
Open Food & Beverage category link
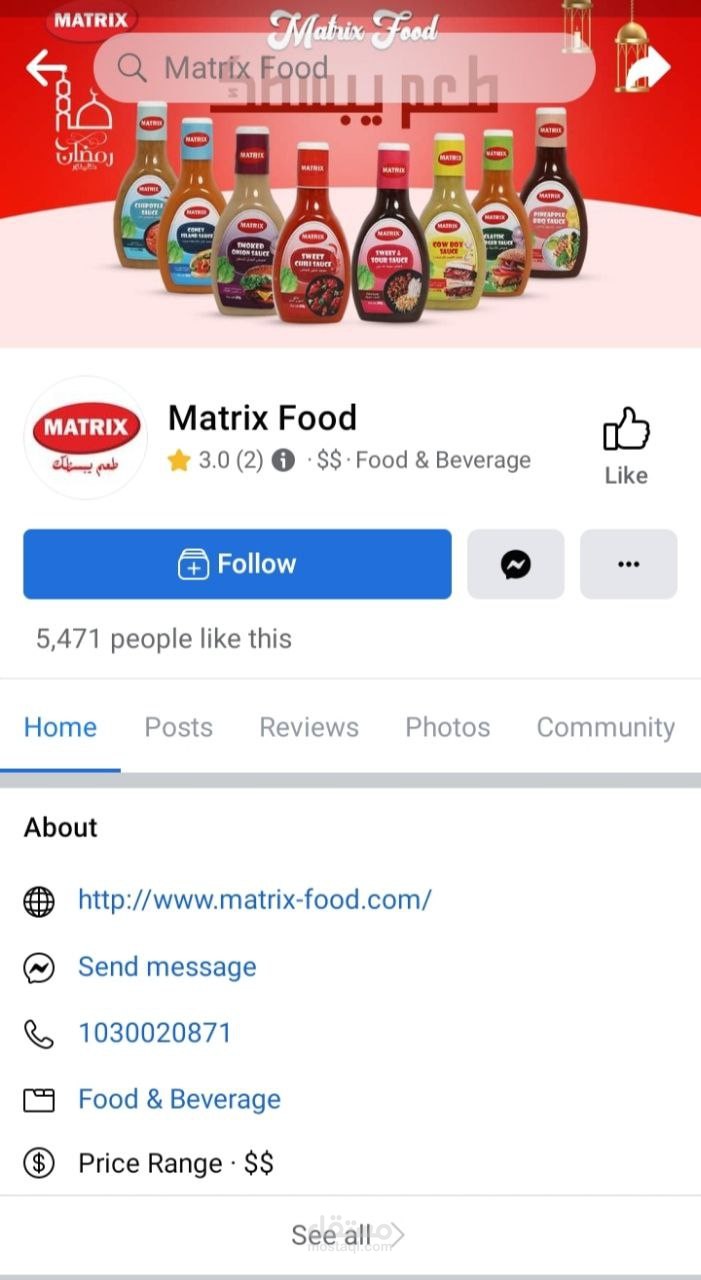coord(179,1099)
